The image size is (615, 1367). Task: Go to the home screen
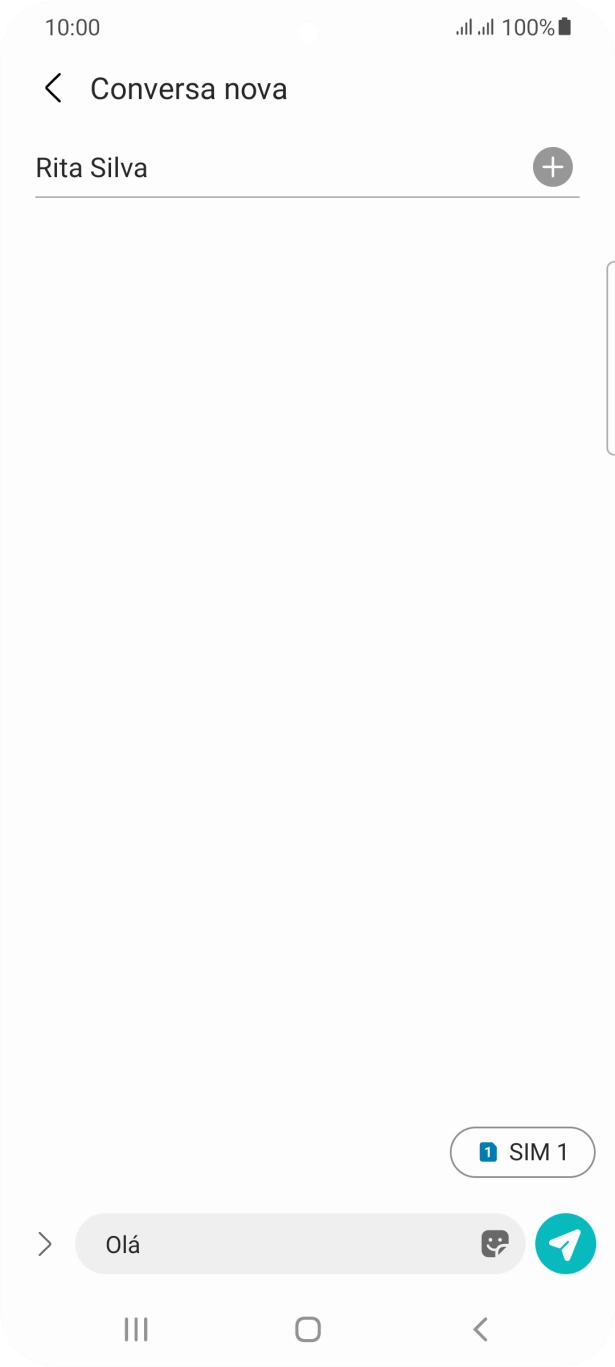click(x=308, y=1329)
